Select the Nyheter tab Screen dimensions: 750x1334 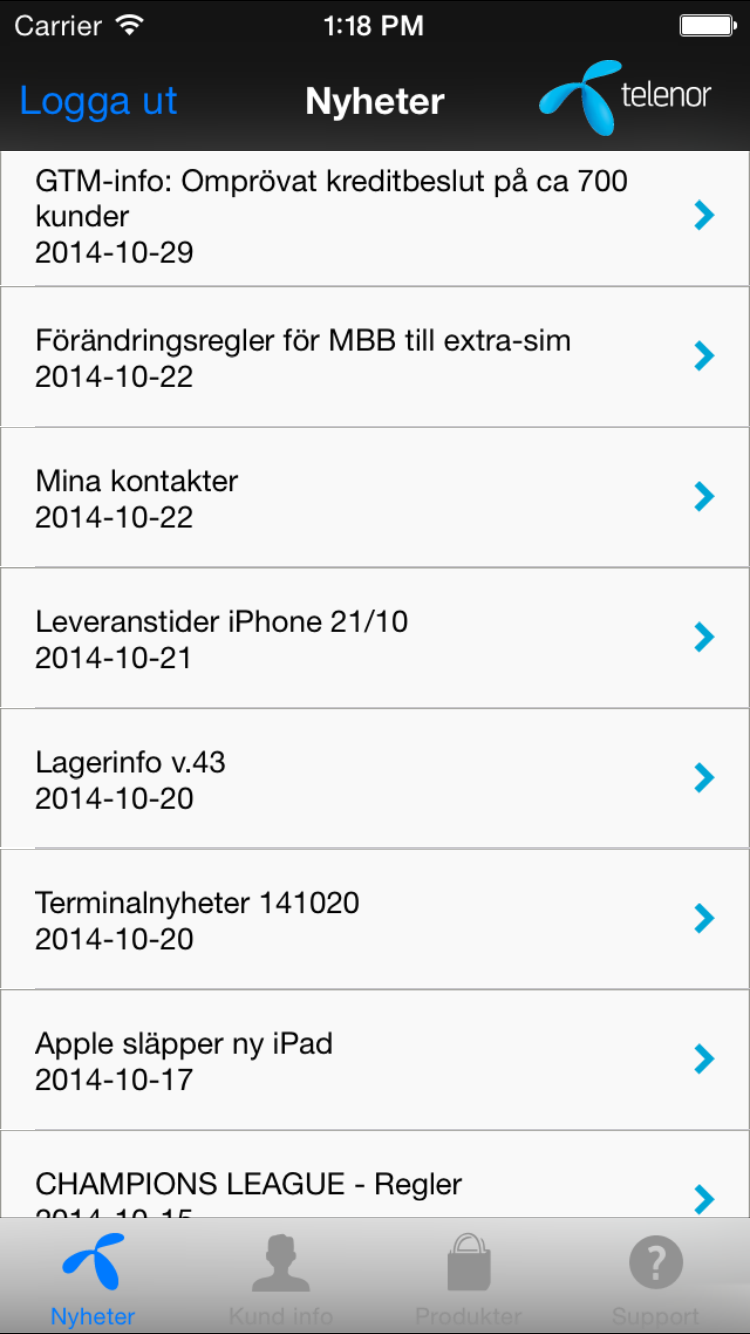coord(93,1278)
